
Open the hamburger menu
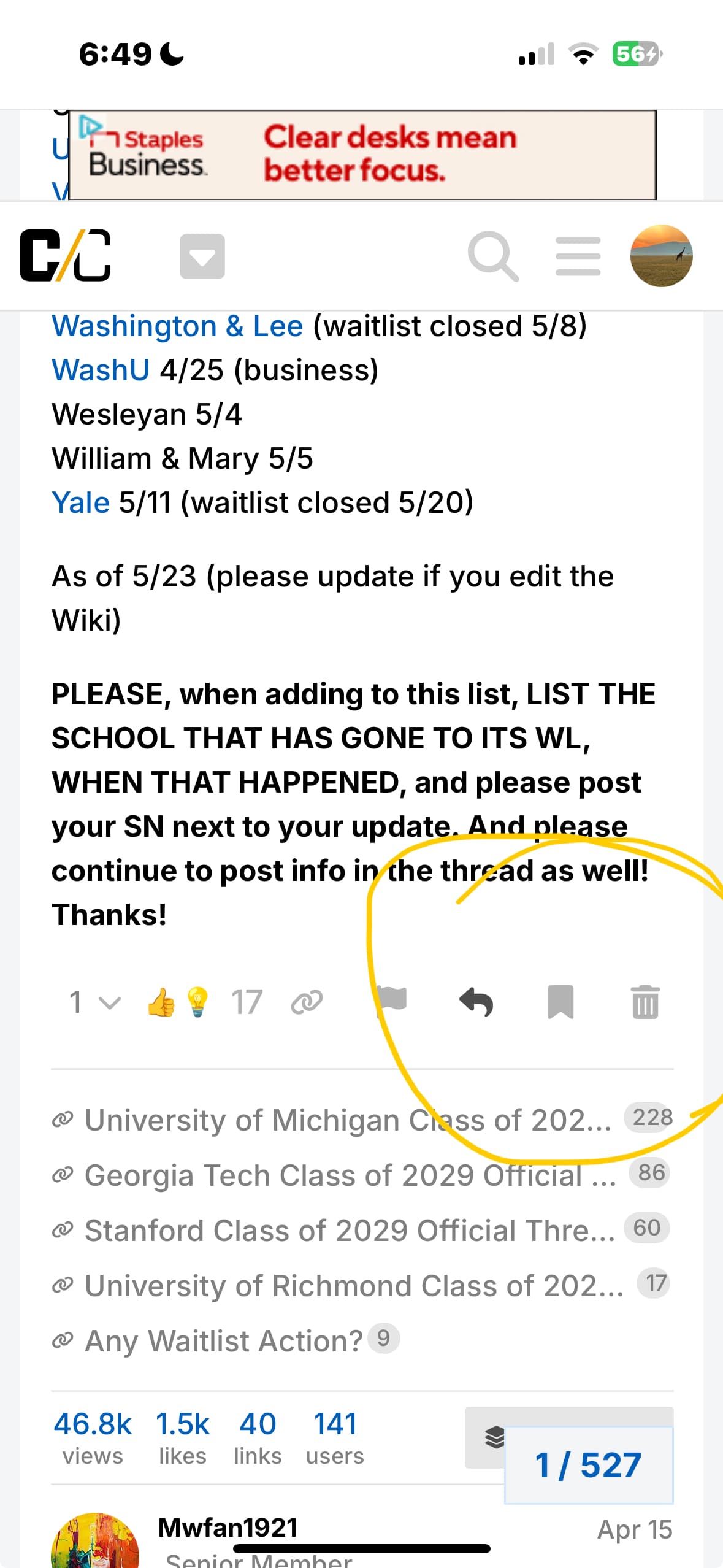(x=578, y=256)
